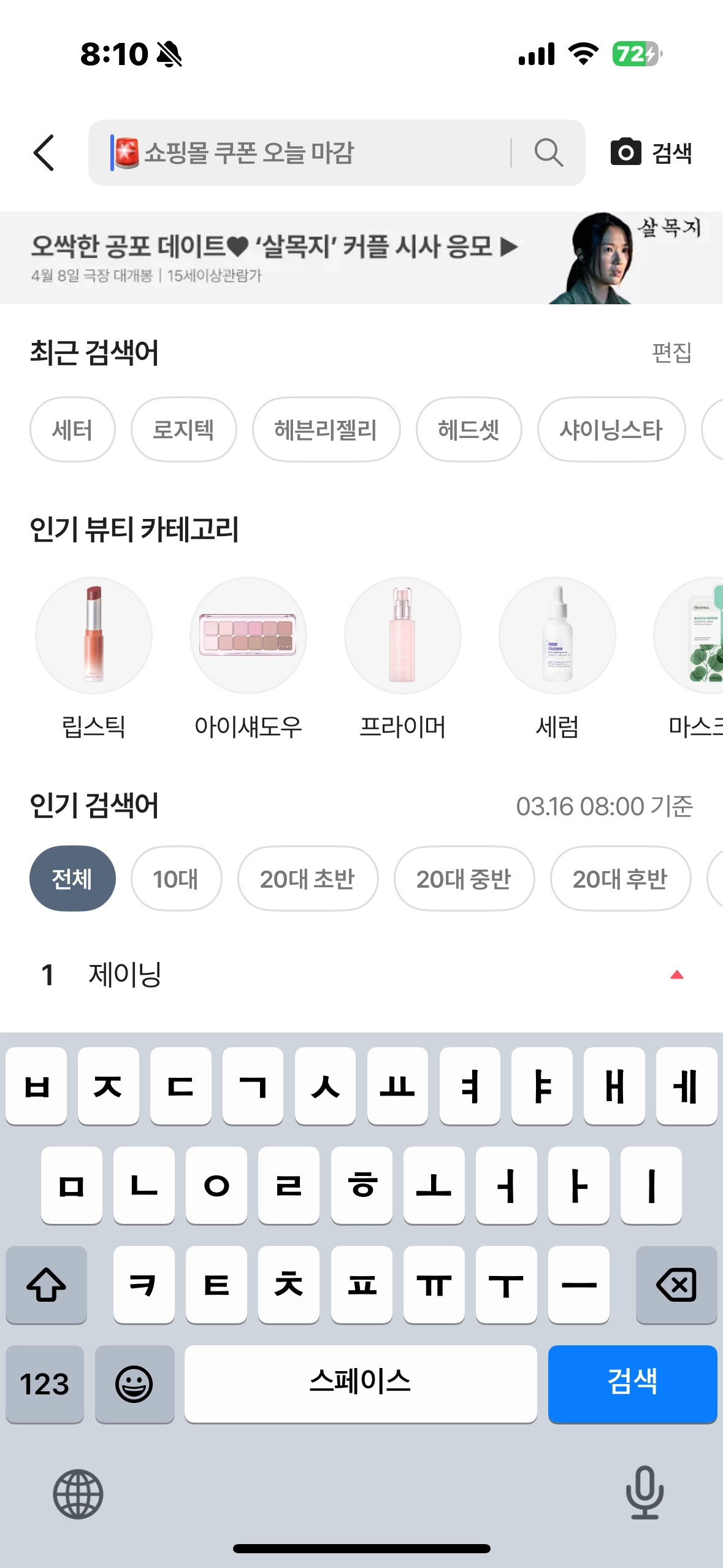Viewport: 723px width, 1568px height.
Task: Switch to the 10대 popular search tab
Action: pos(176,878)
